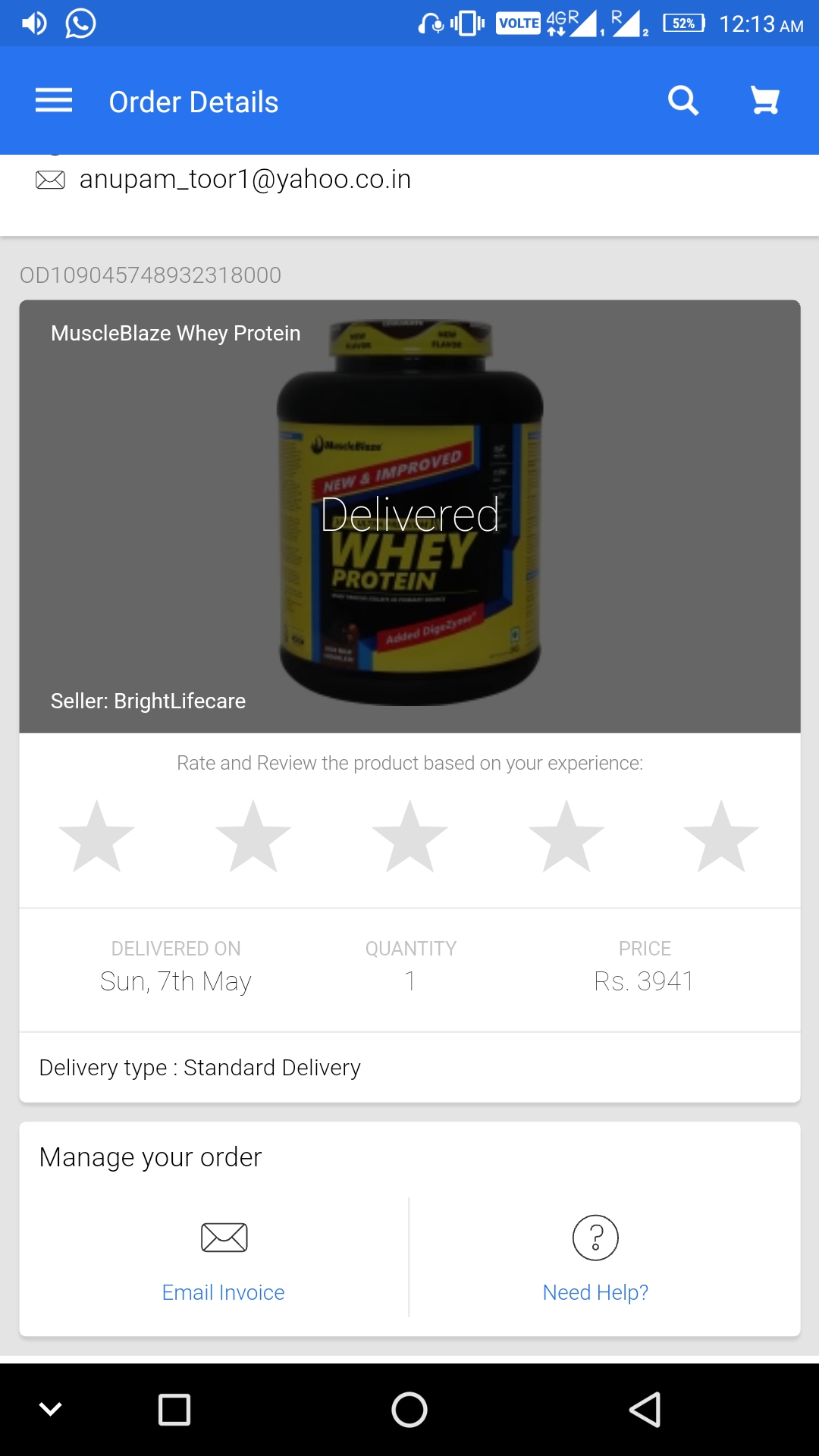Email the invoice for this order
Viewport: 819px width, 1456px height.
click(x=224, y=1257)
